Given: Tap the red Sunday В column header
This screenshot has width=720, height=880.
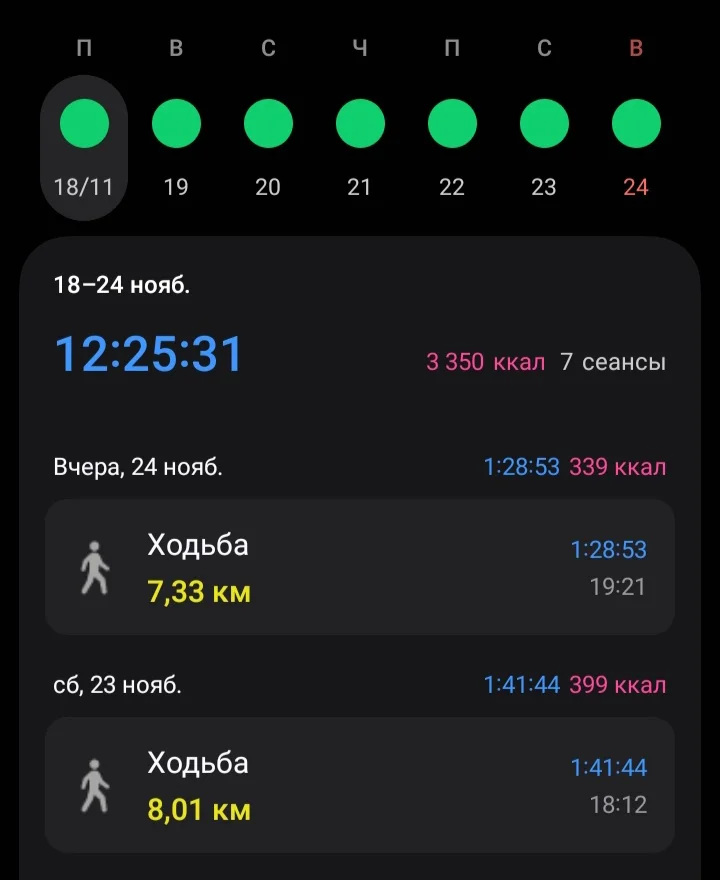Looking at the screenshot, I should point(634,45).
